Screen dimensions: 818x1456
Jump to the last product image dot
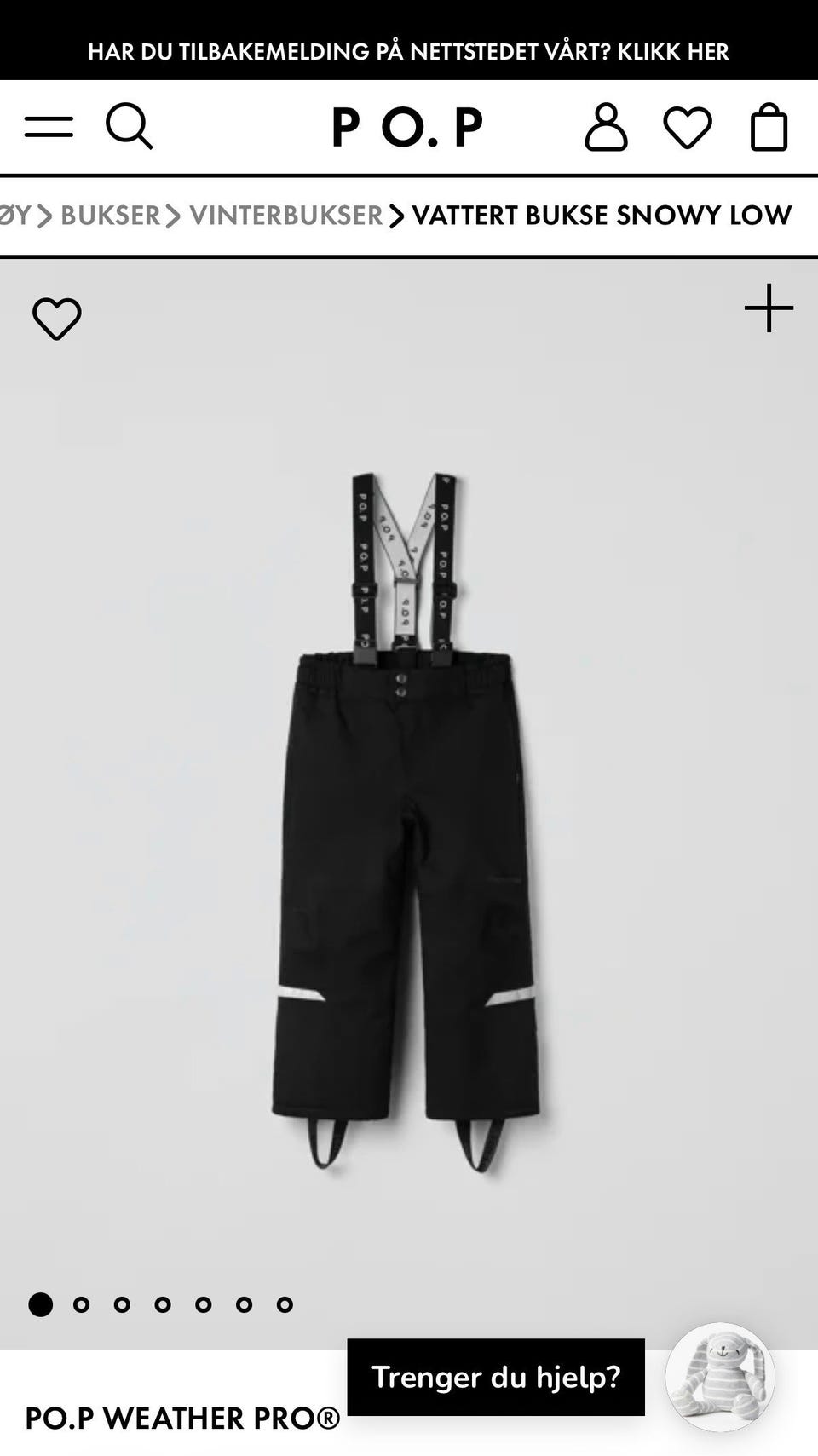pyautogui.click(x=285, y=1304)
